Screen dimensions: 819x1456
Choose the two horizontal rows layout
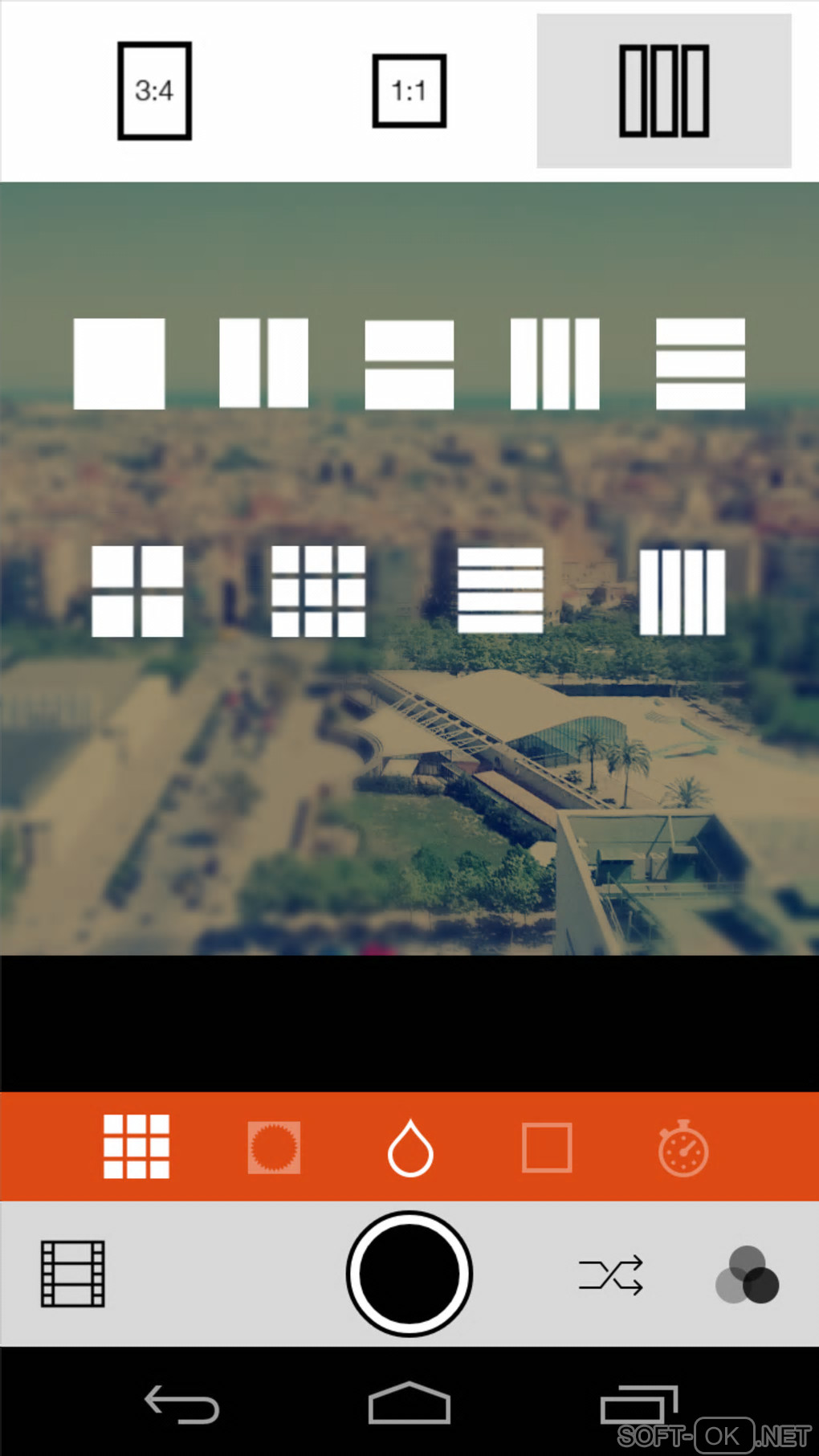pos(409,364)
